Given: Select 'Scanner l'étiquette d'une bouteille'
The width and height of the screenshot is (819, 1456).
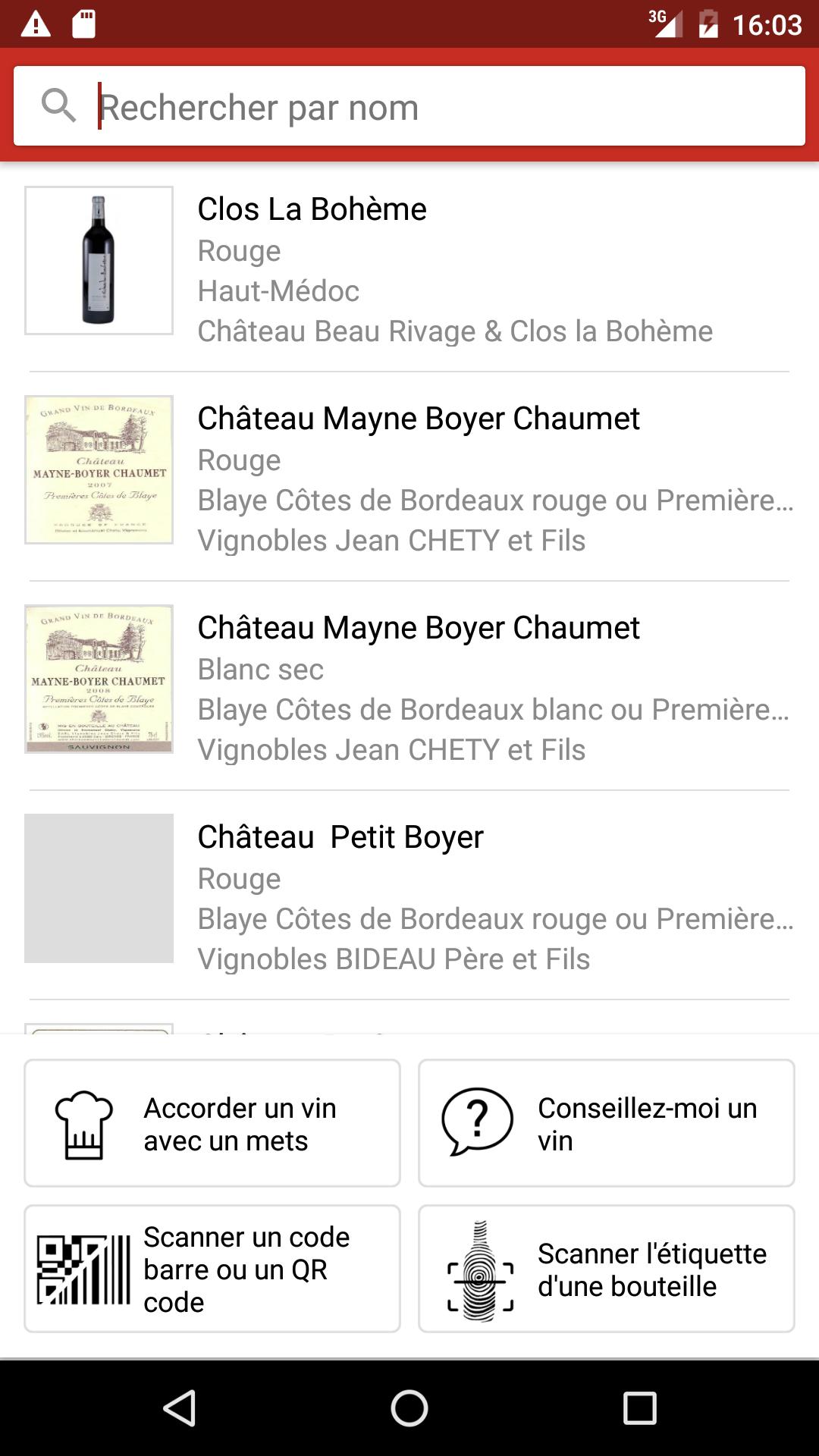Looking at the screenshot, I should [x=607, y=1269].
